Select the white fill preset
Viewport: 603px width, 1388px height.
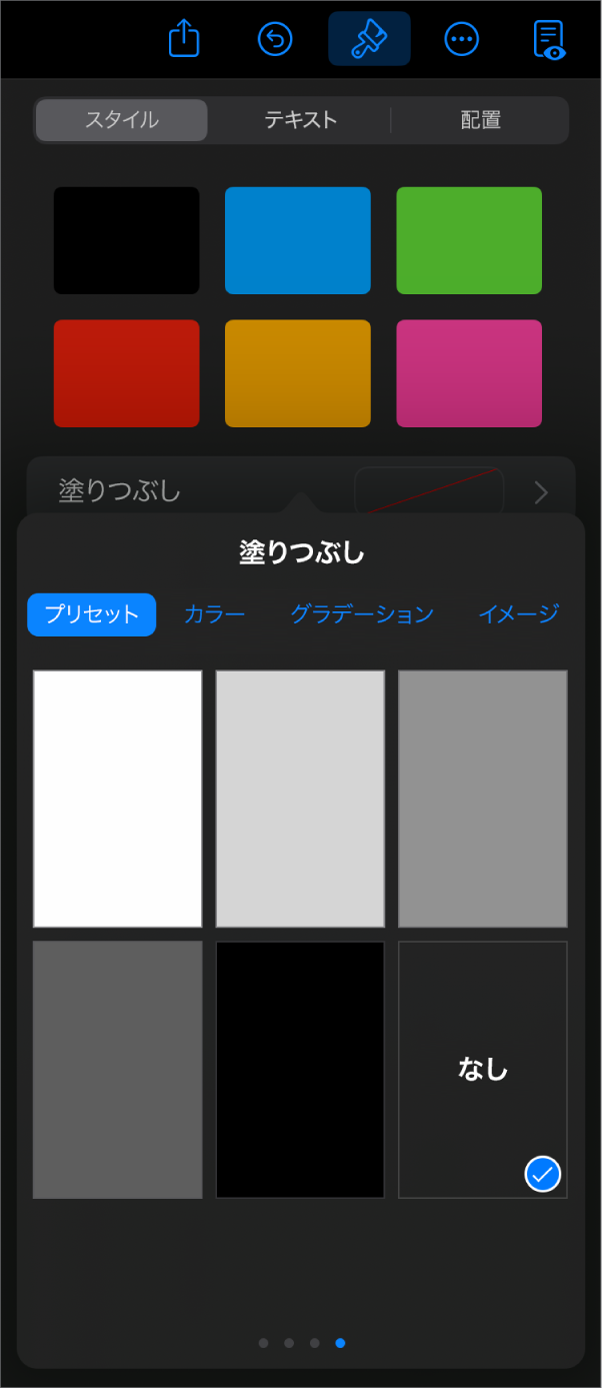[118, 798]
